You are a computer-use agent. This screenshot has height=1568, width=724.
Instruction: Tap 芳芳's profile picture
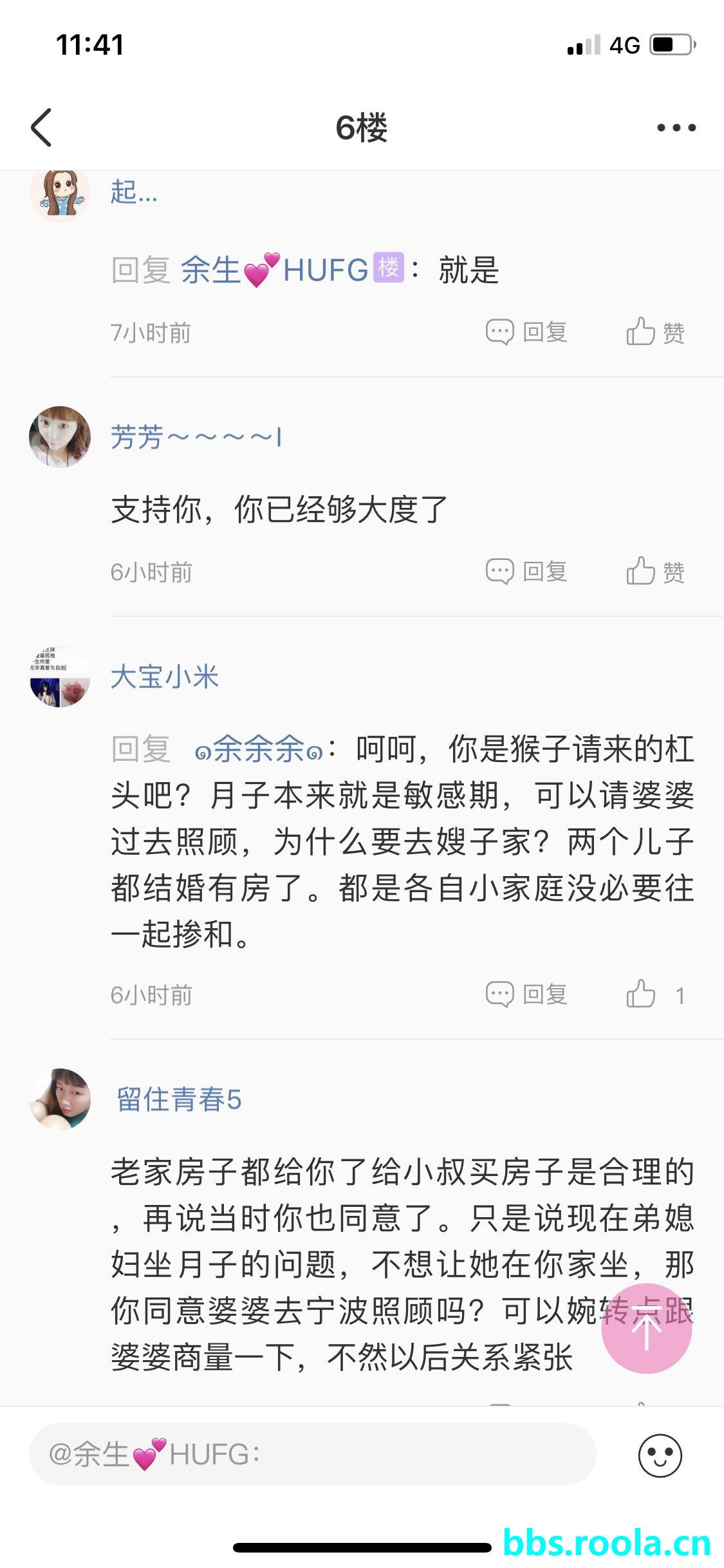[60, 437]
